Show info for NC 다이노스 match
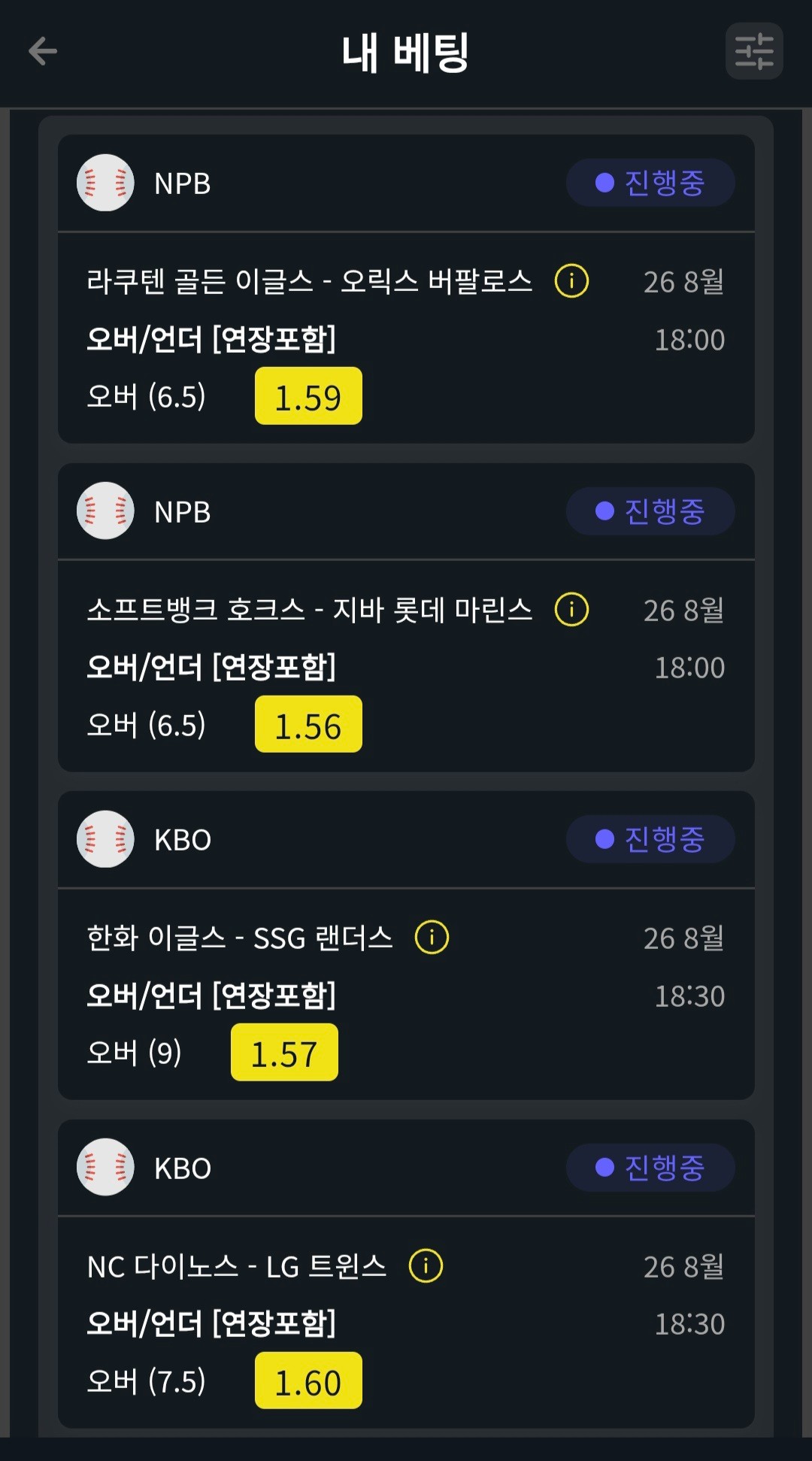812x1461 pixels. [x=426, y=1265]
